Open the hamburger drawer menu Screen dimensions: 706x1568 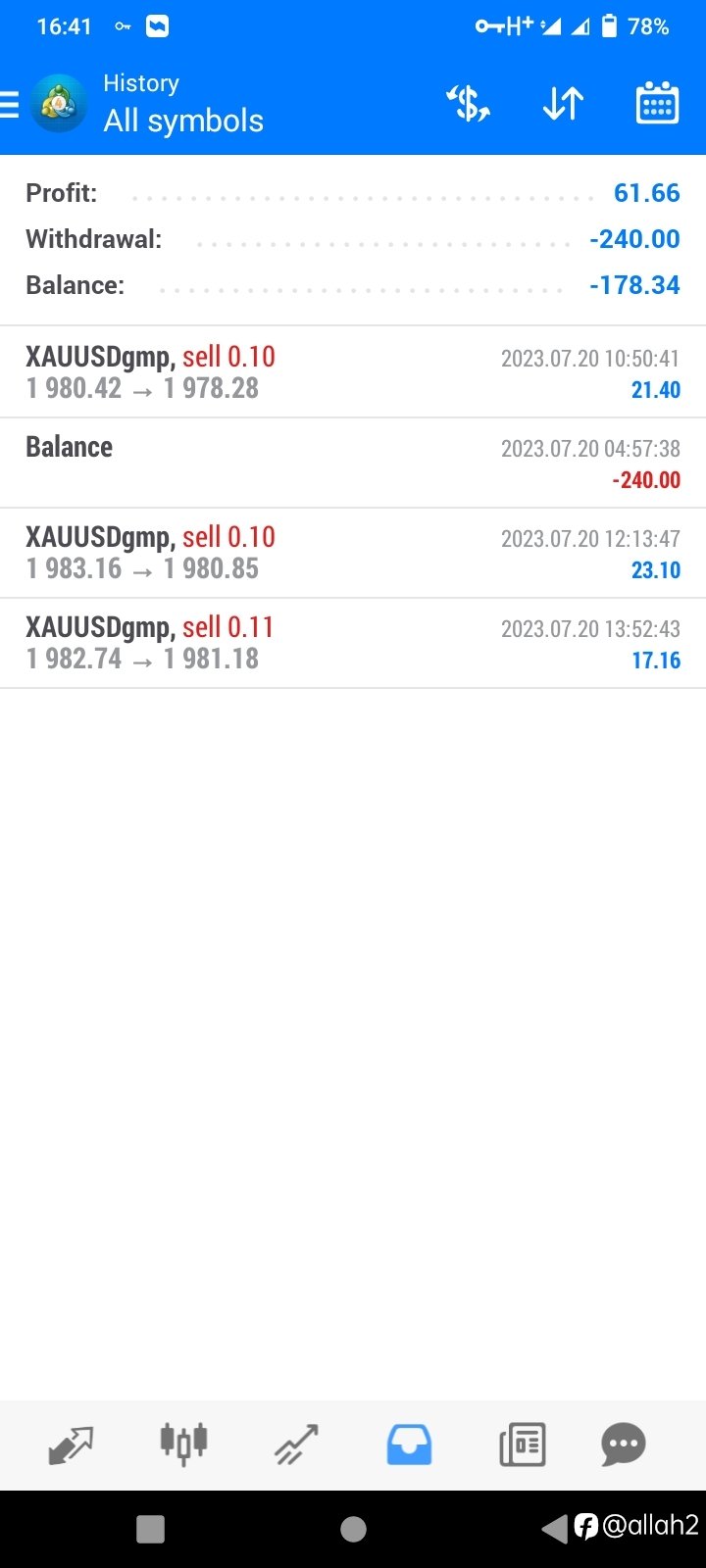click(x=9, y=104)
